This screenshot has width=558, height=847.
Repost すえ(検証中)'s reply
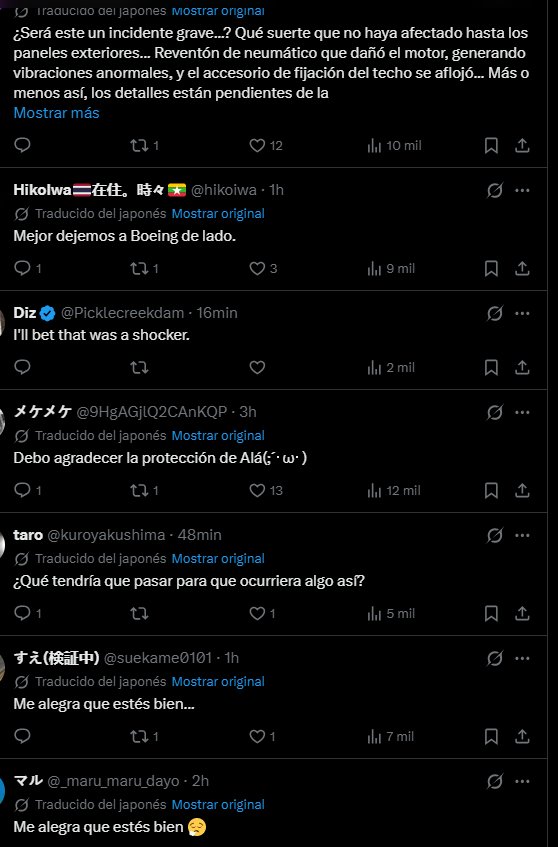[x=139, y=736]
